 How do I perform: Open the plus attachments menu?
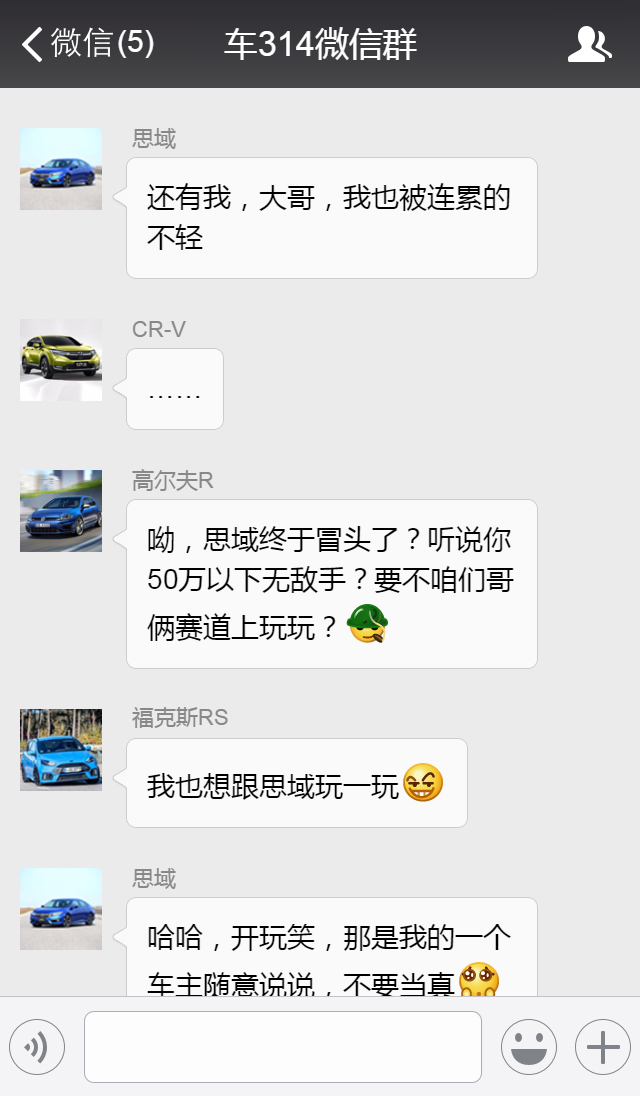pos(602,1047)
